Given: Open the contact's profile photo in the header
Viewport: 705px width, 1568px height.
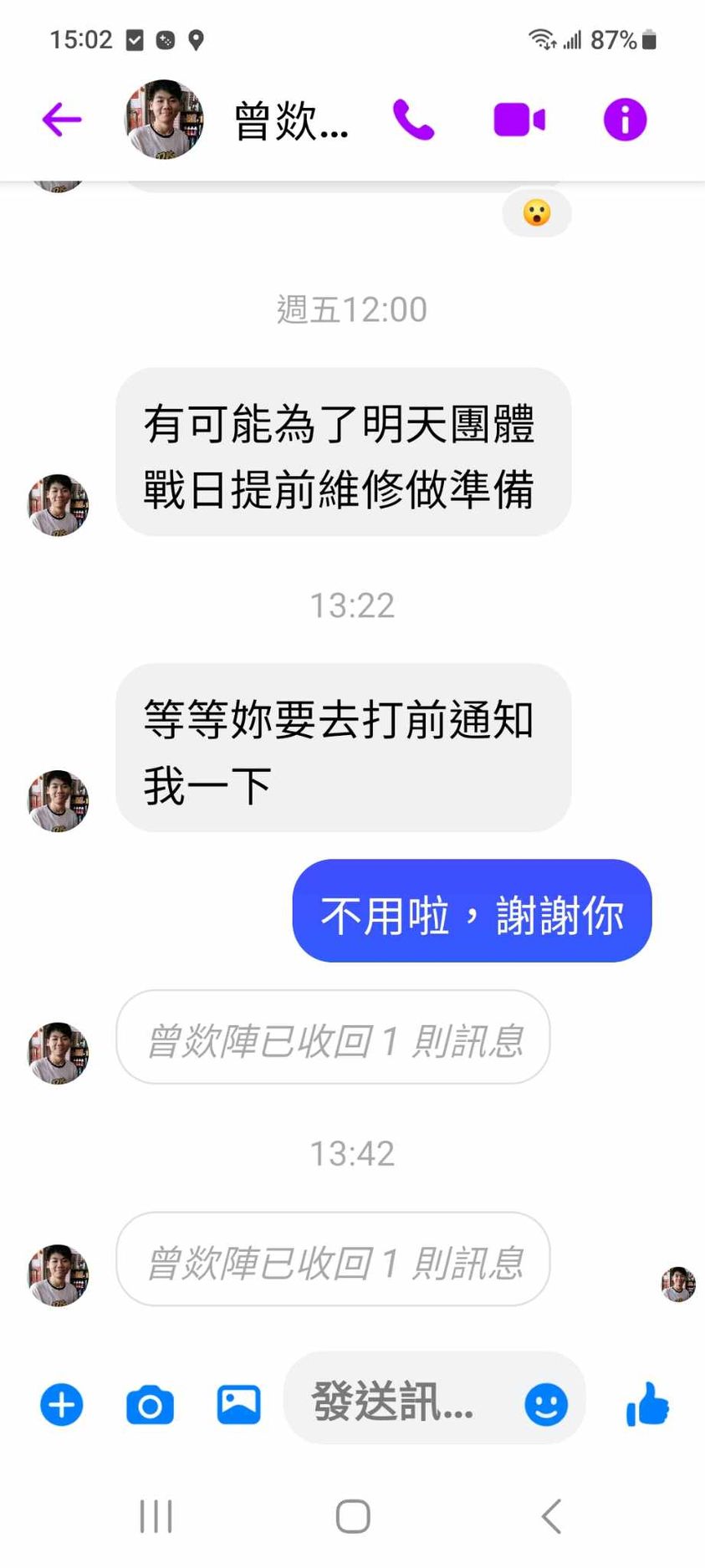Looking at the screenshot, I should point(164,120).
